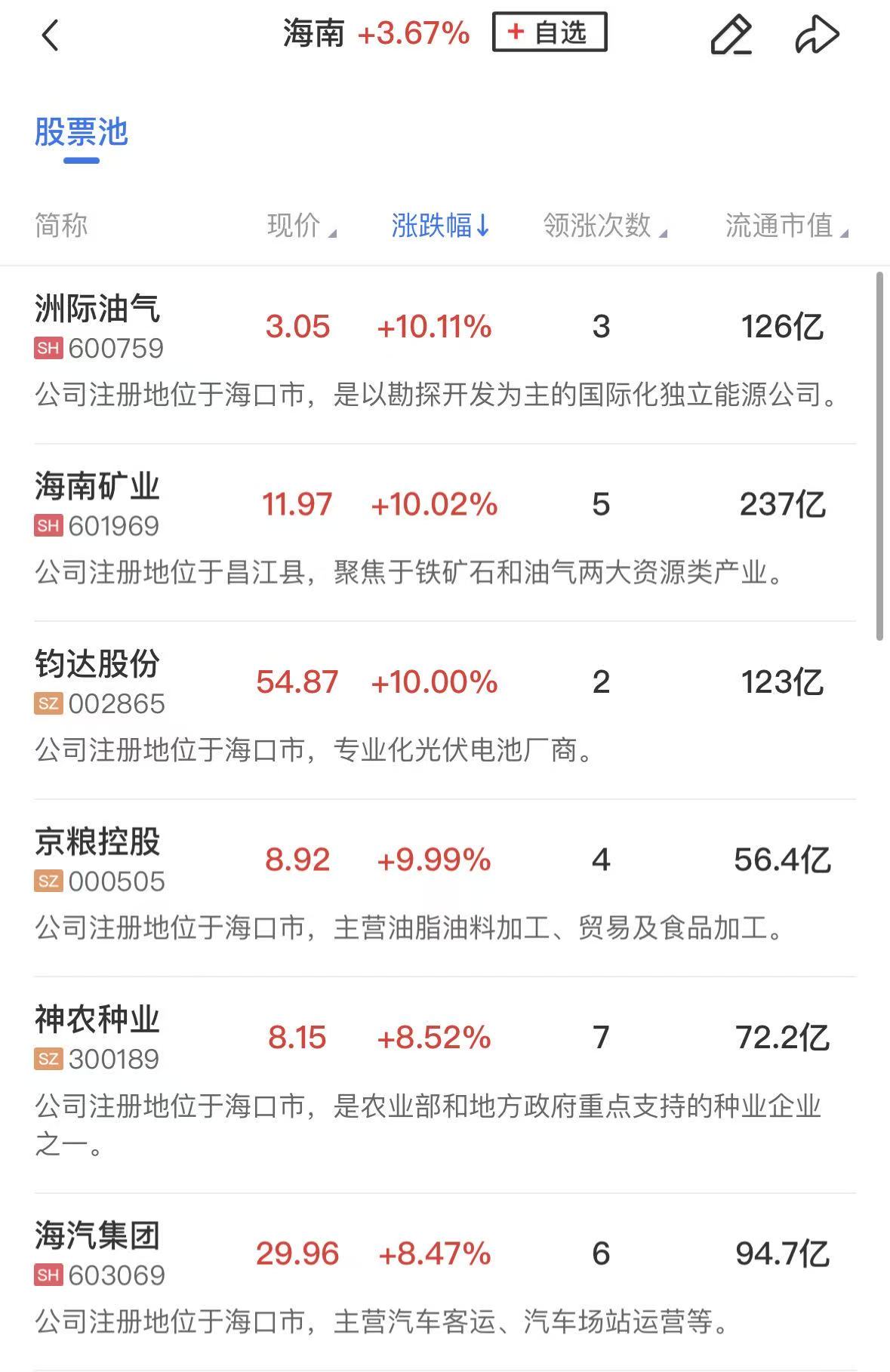The image size is (890, 1372).
Task: Select the 股票池 tab
Action: [82, 133]
